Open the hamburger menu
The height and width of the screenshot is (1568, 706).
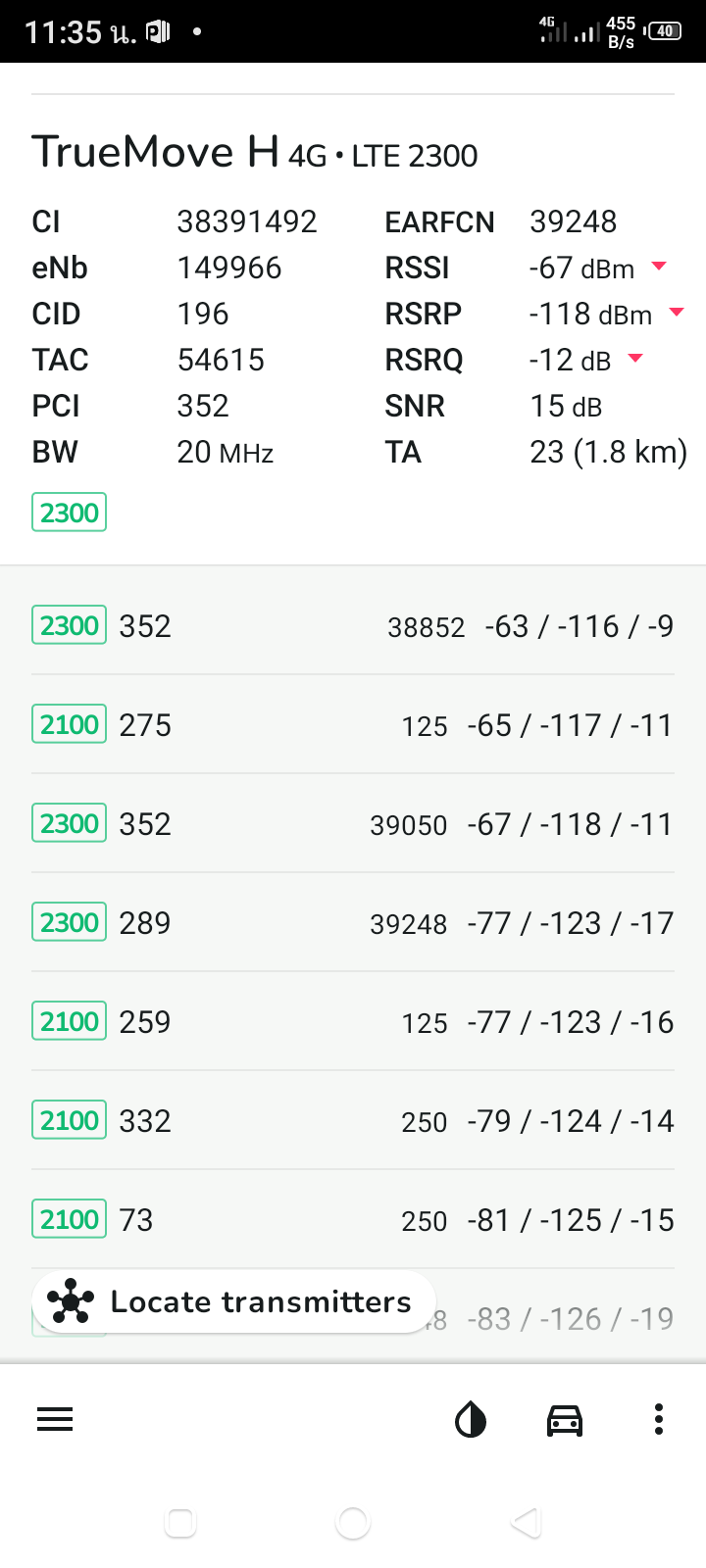tap(55, 1419)
